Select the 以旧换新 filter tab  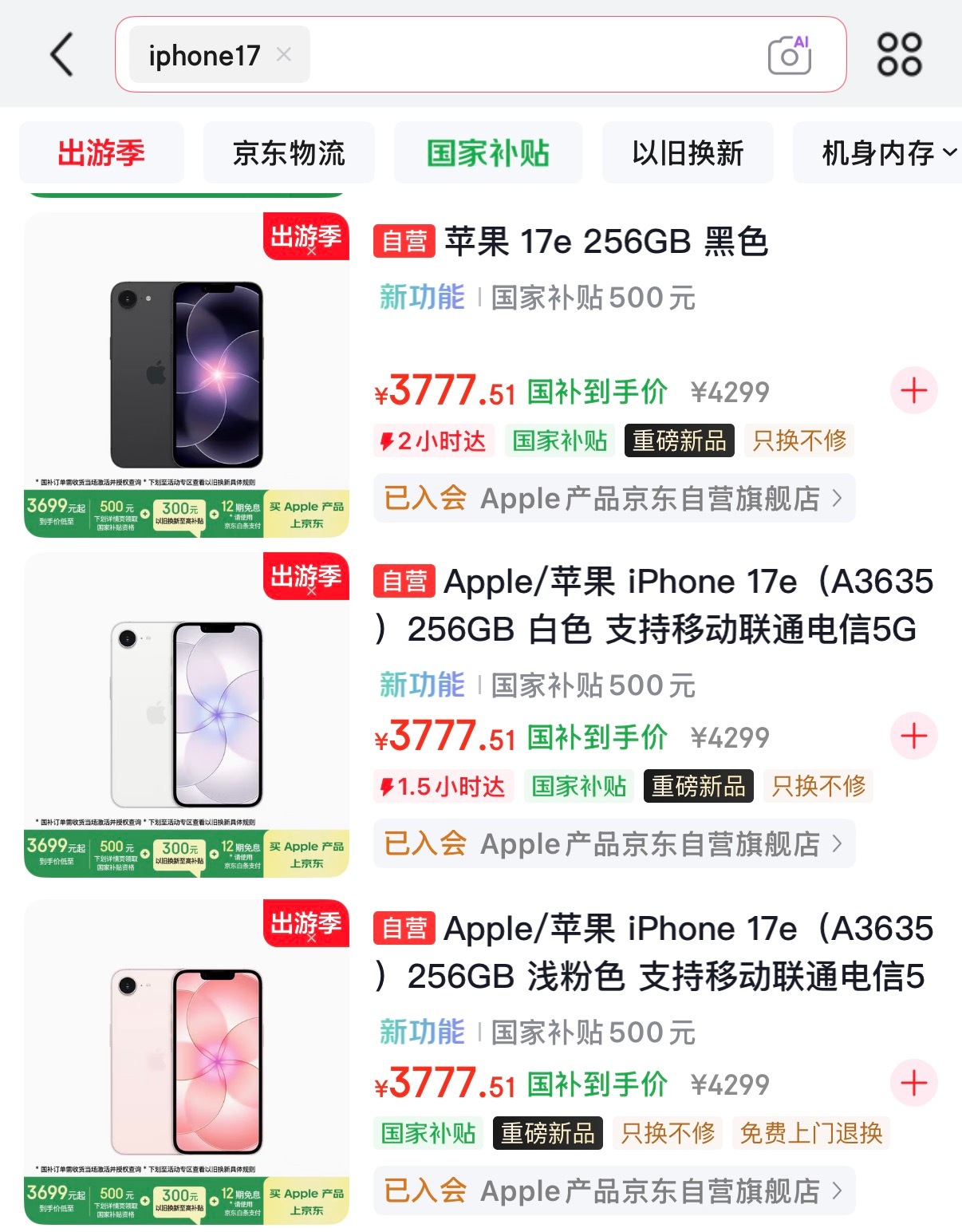687,152
